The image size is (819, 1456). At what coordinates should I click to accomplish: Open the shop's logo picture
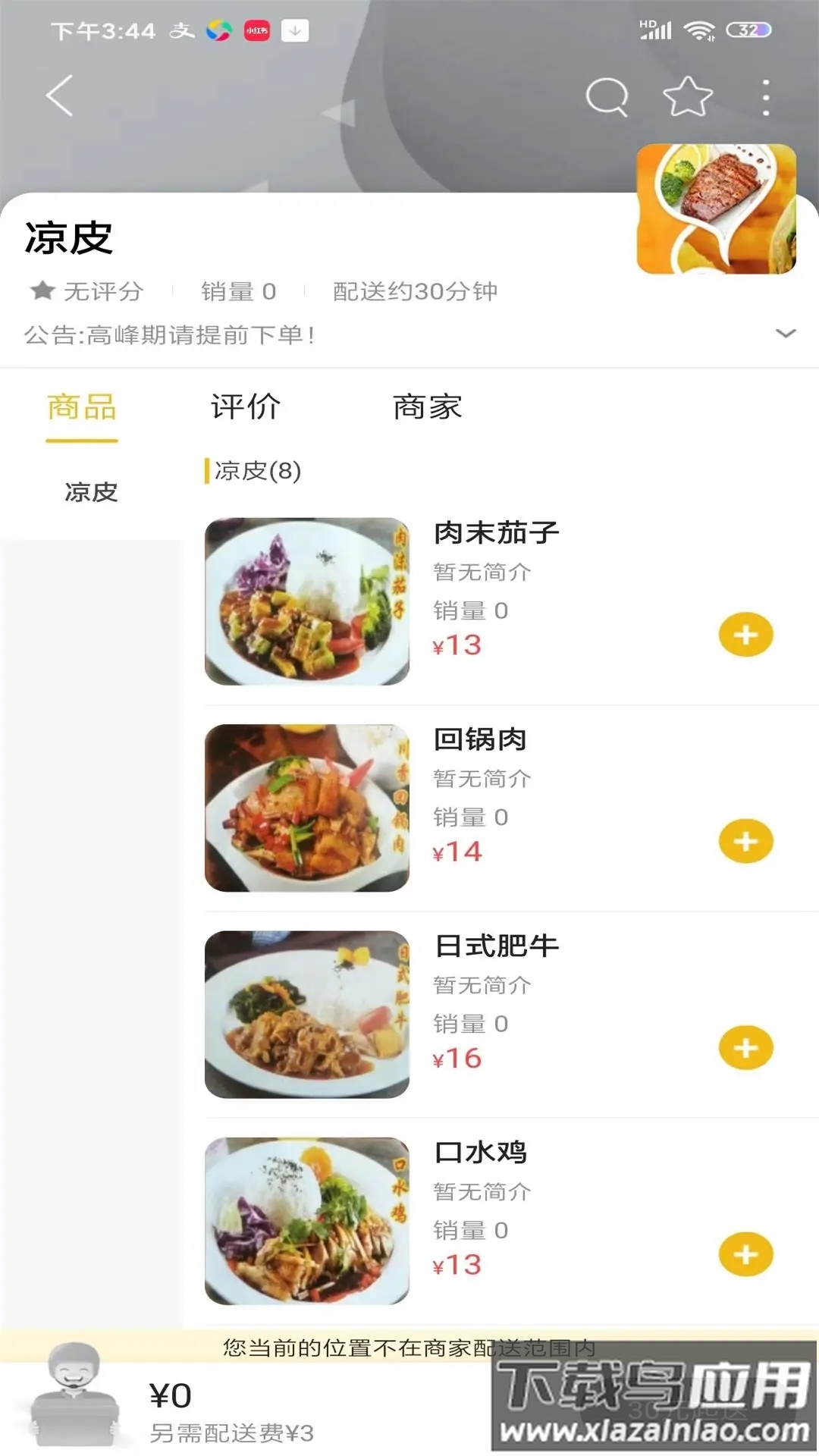click(716, 209)
